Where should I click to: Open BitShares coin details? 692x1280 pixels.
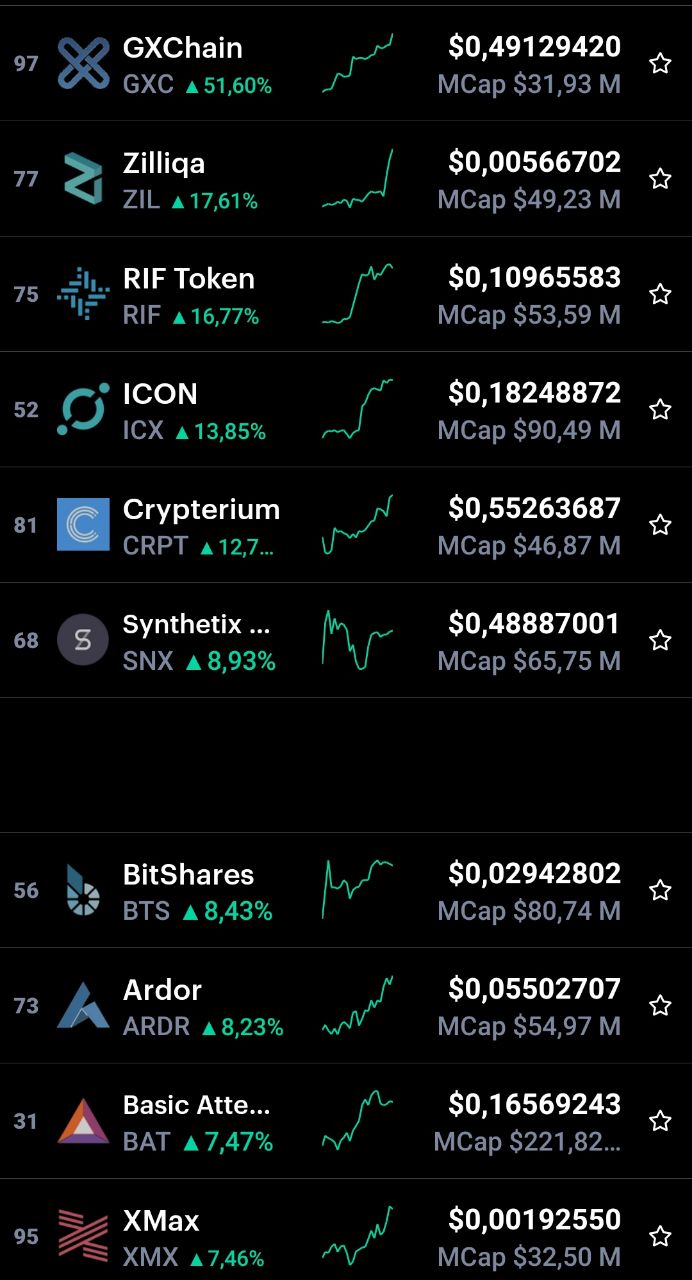pos(346,890)
